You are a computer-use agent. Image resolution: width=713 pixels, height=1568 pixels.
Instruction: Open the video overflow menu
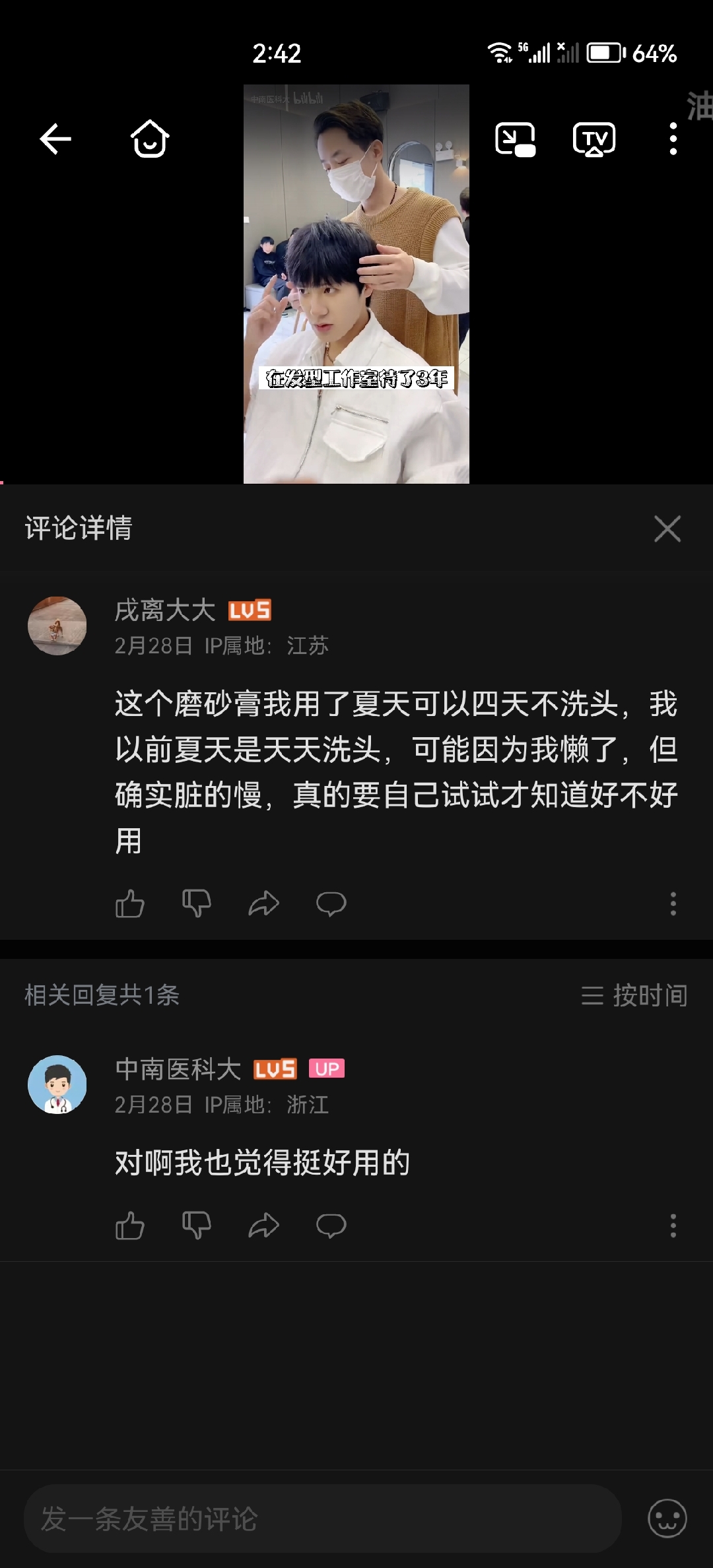click(x=673, y=139)
